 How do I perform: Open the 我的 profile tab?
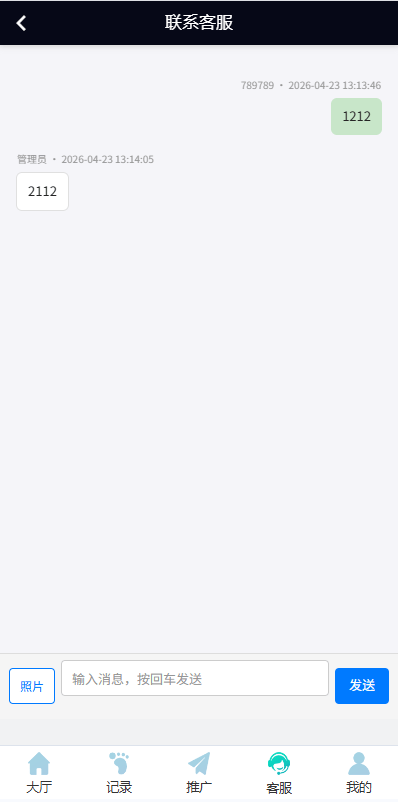(359, 772)
